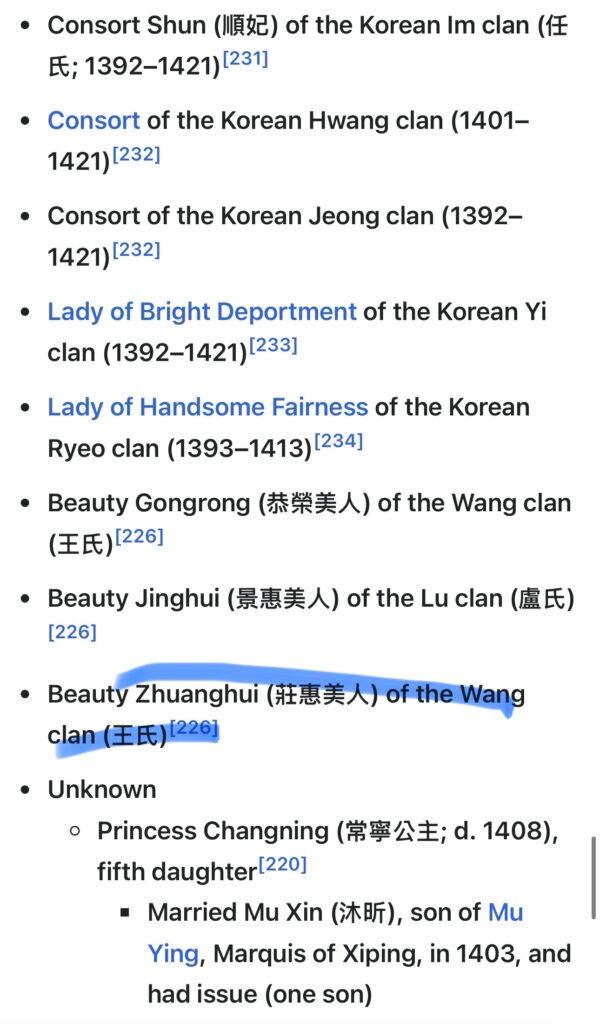Open the Mu Ying article link
The height and width of the screenshot is (1024, 600).
pos(505,913)
